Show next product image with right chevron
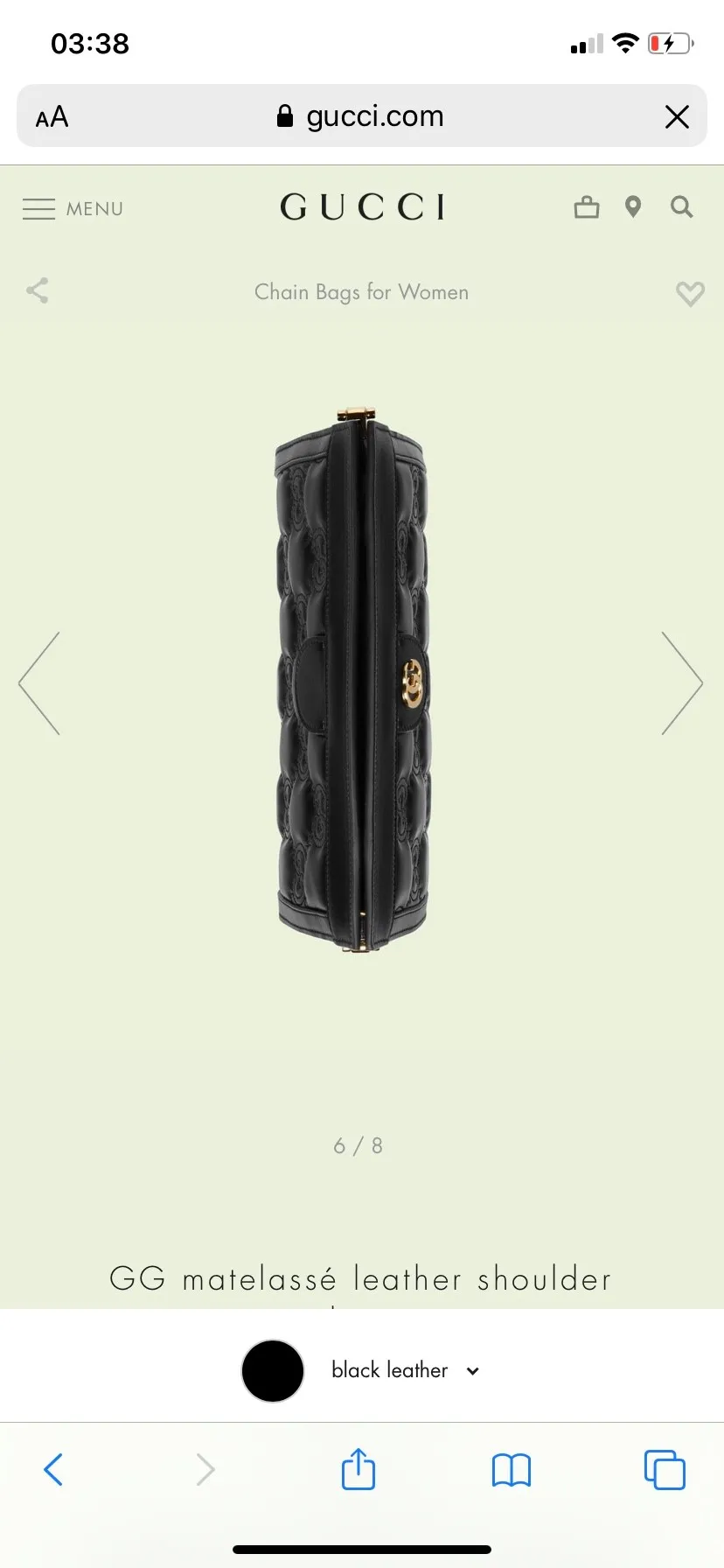Screen dimensions: 724x1568 (681, 683)
